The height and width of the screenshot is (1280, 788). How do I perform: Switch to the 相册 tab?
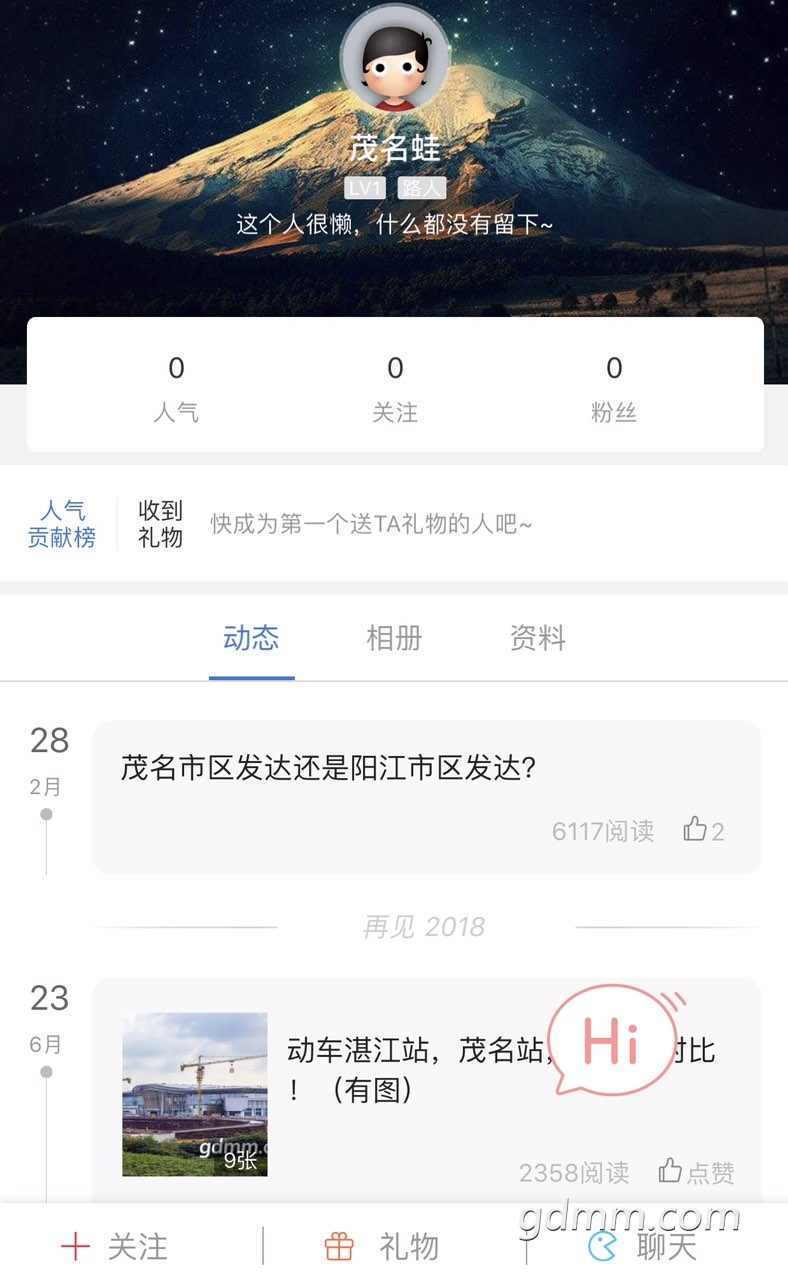[x=394, y=638]
